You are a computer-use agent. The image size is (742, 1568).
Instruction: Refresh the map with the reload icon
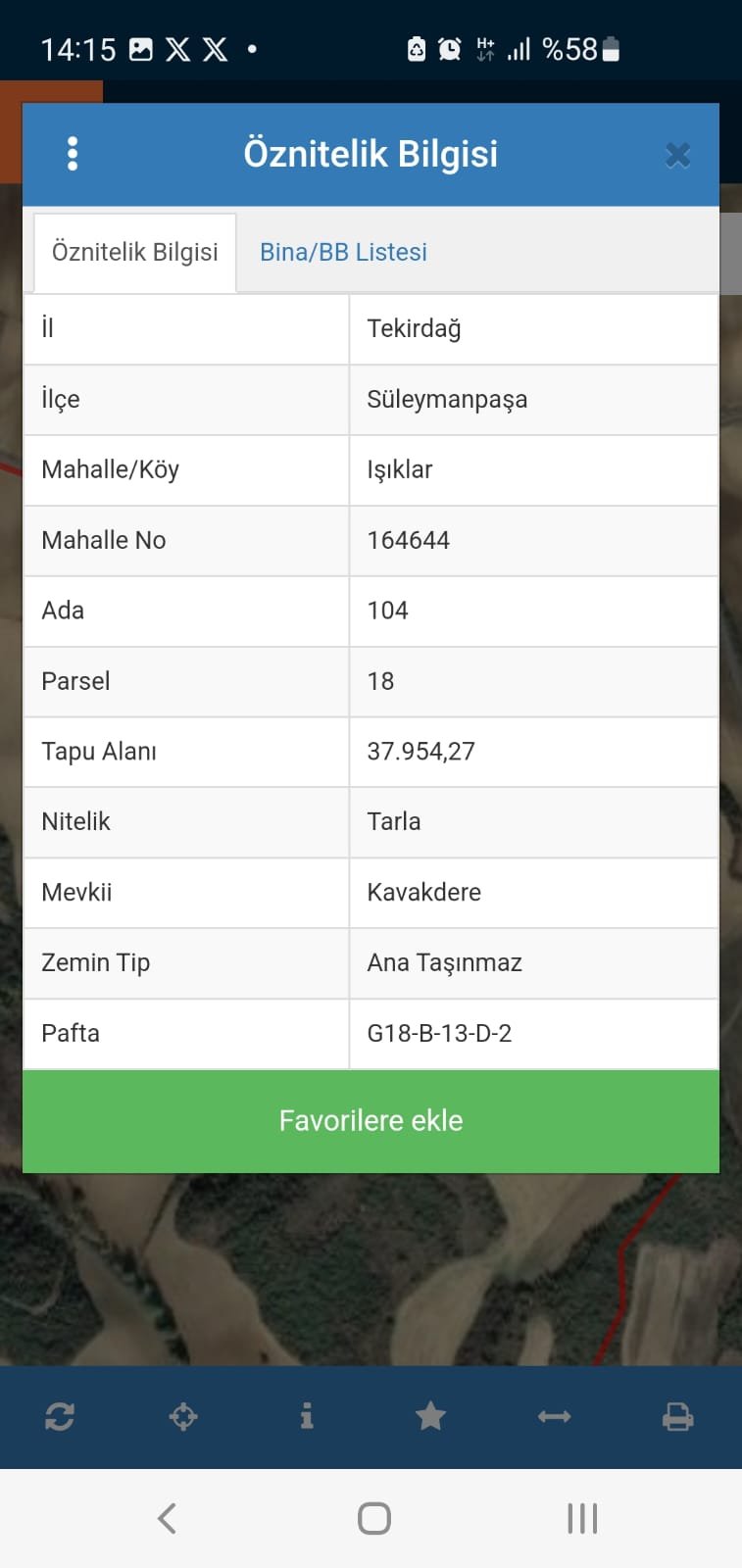pos(60,1416)
